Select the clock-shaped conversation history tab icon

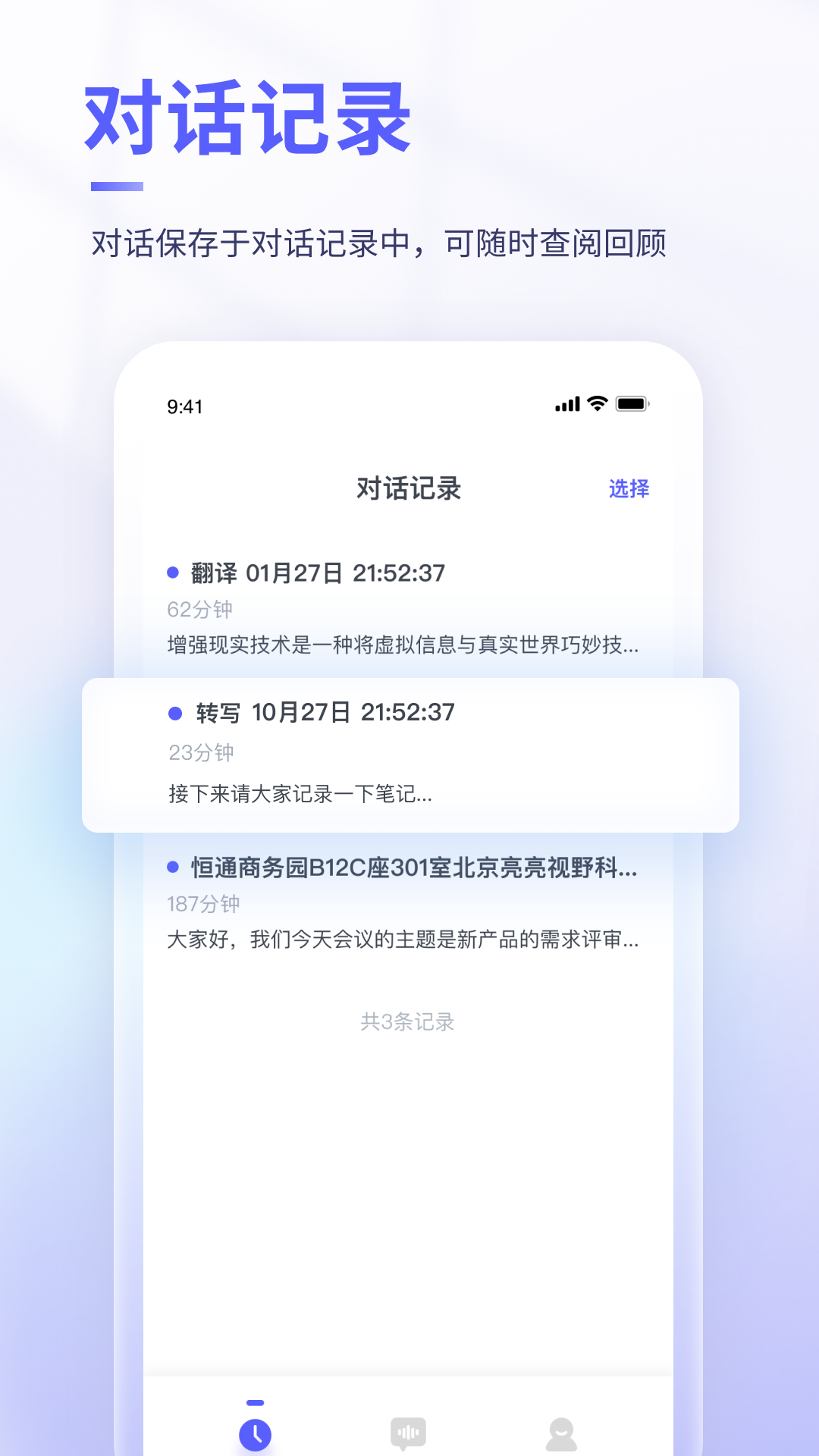point(256,1432)
